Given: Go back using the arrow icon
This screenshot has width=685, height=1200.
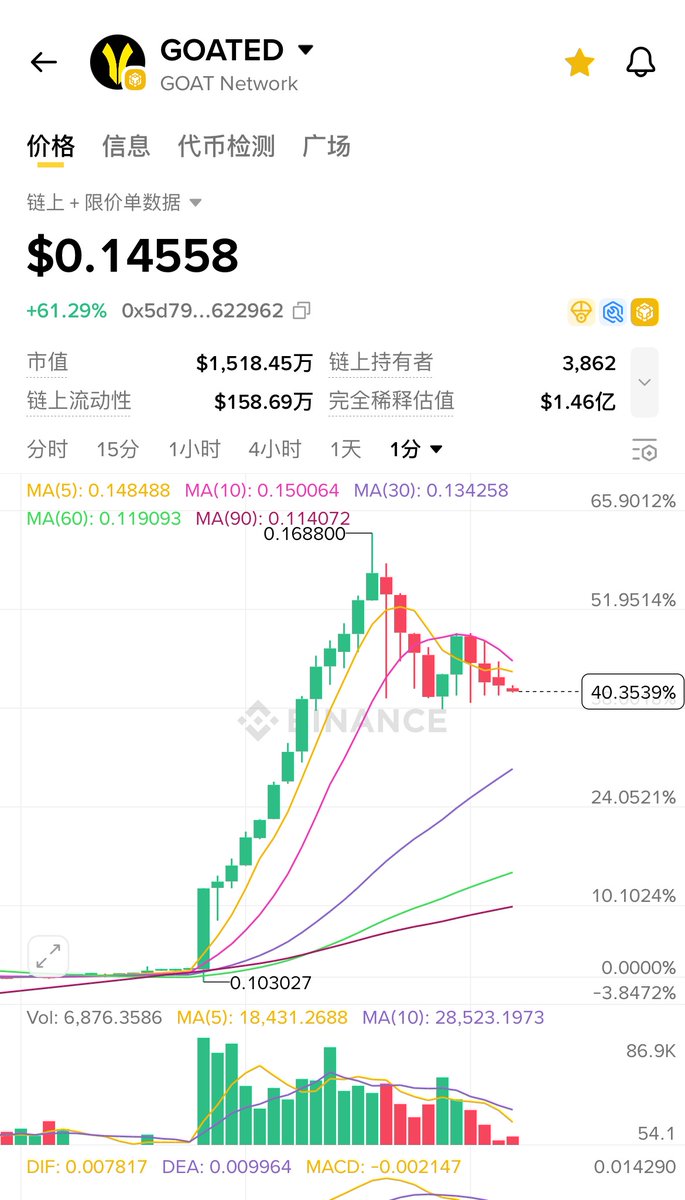Looking at the screenshot, I should tap(44, 62).
